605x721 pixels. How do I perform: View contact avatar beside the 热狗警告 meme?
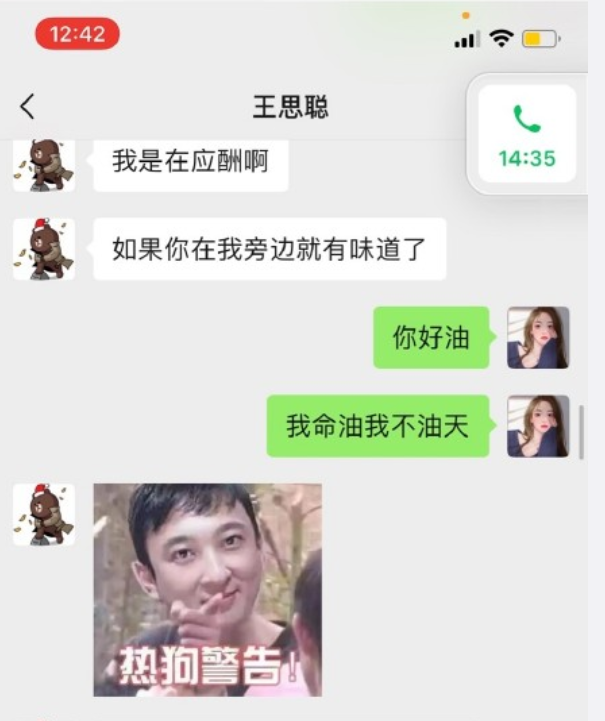pos(43,514)
